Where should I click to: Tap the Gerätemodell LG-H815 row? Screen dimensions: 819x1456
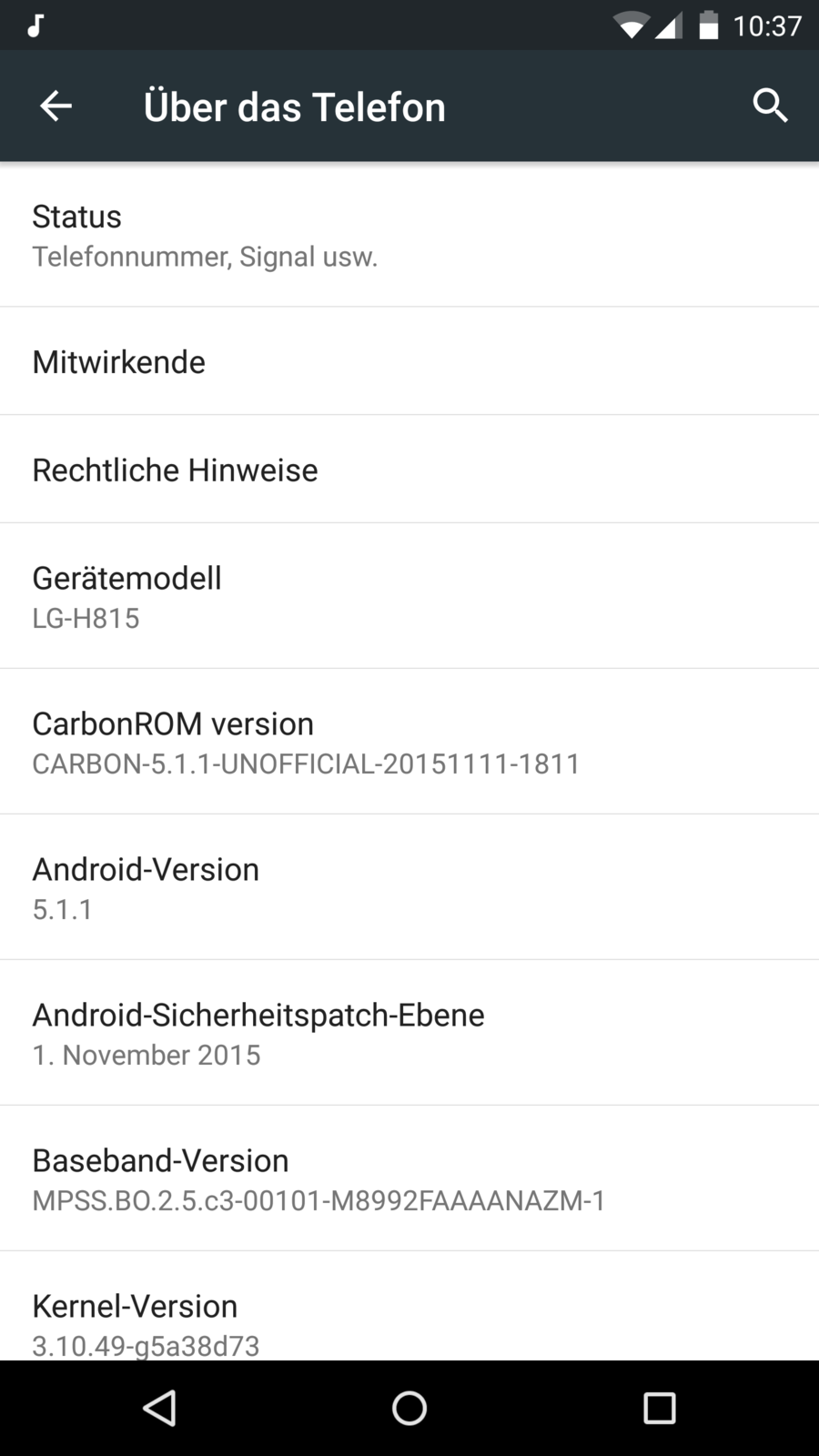pos(409,596)
